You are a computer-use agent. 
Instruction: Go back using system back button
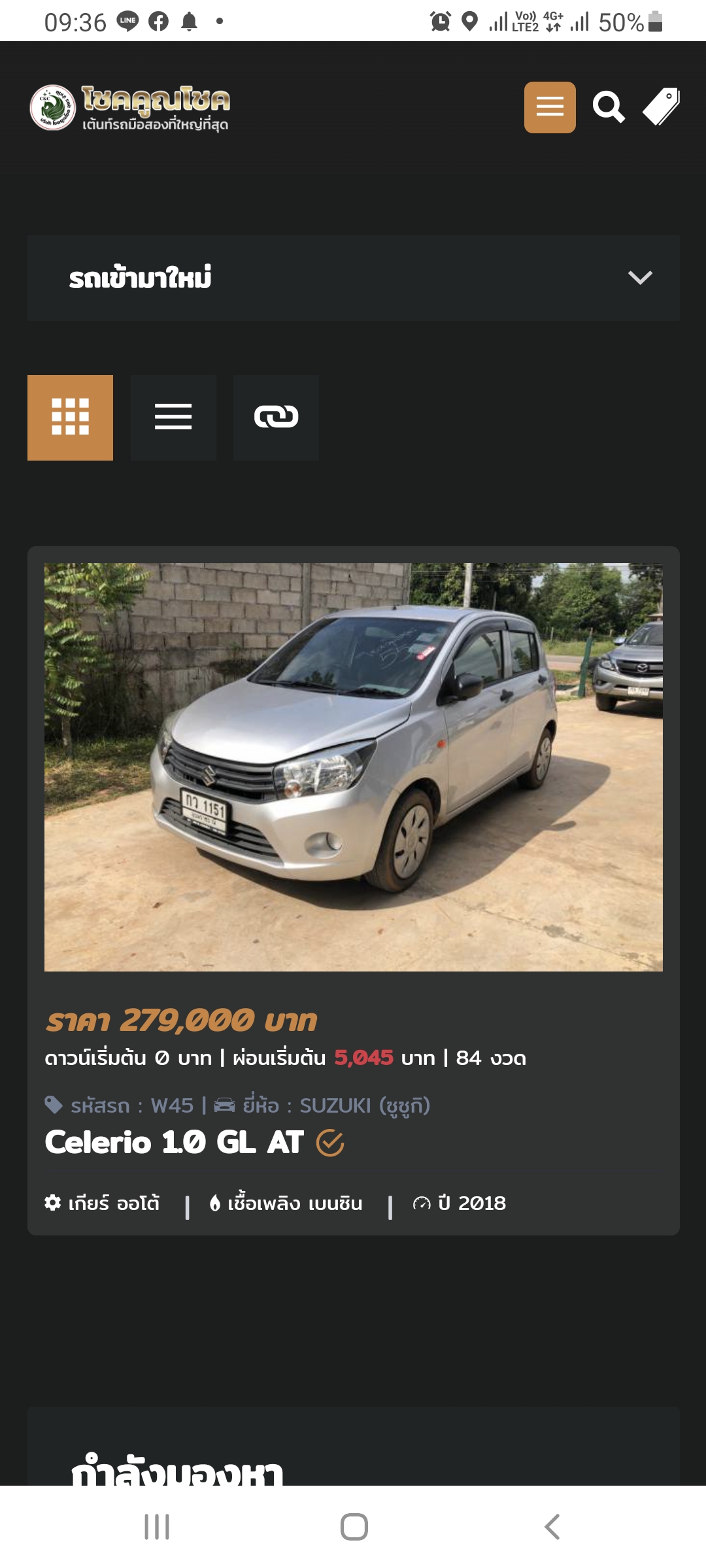tap(552, 1527)
